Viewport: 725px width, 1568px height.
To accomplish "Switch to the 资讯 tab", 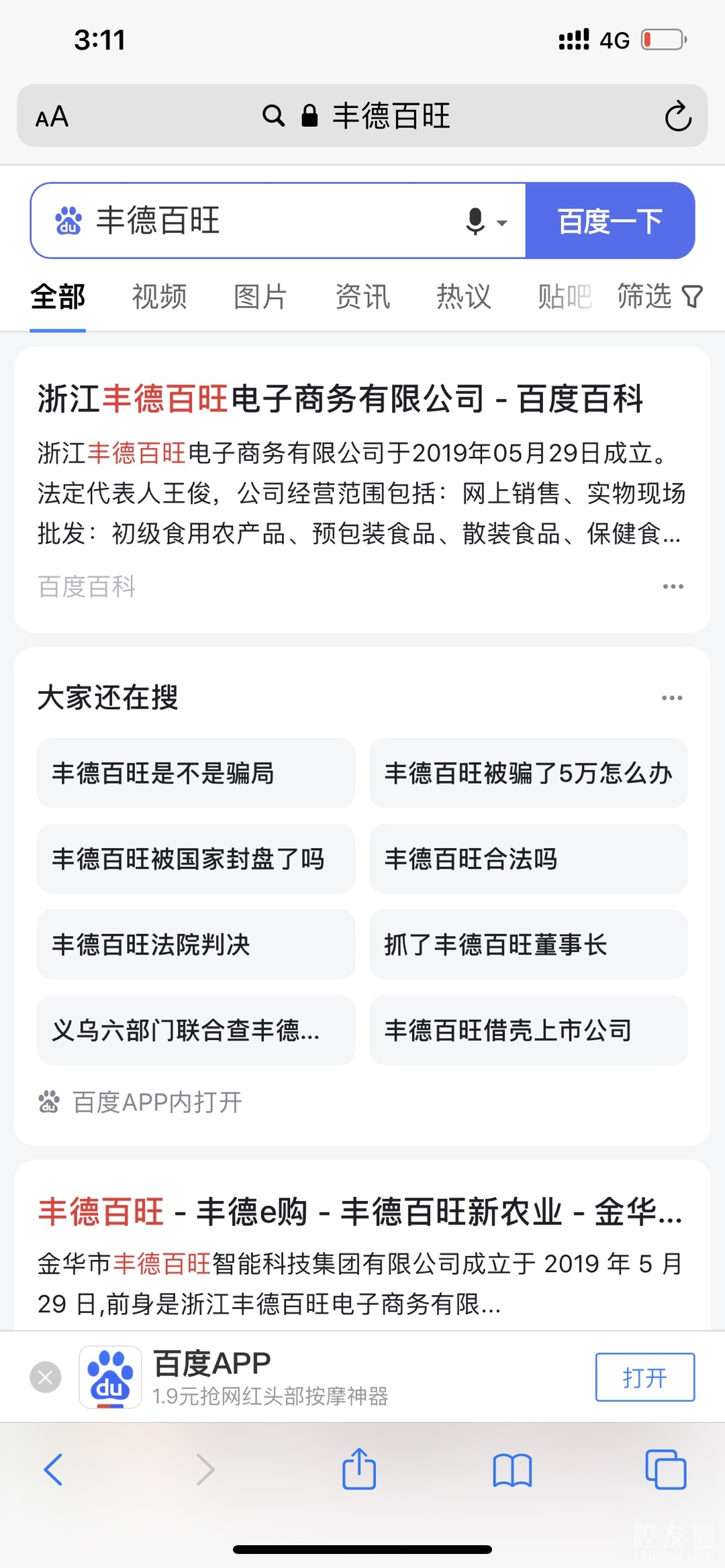I will 362,297.
